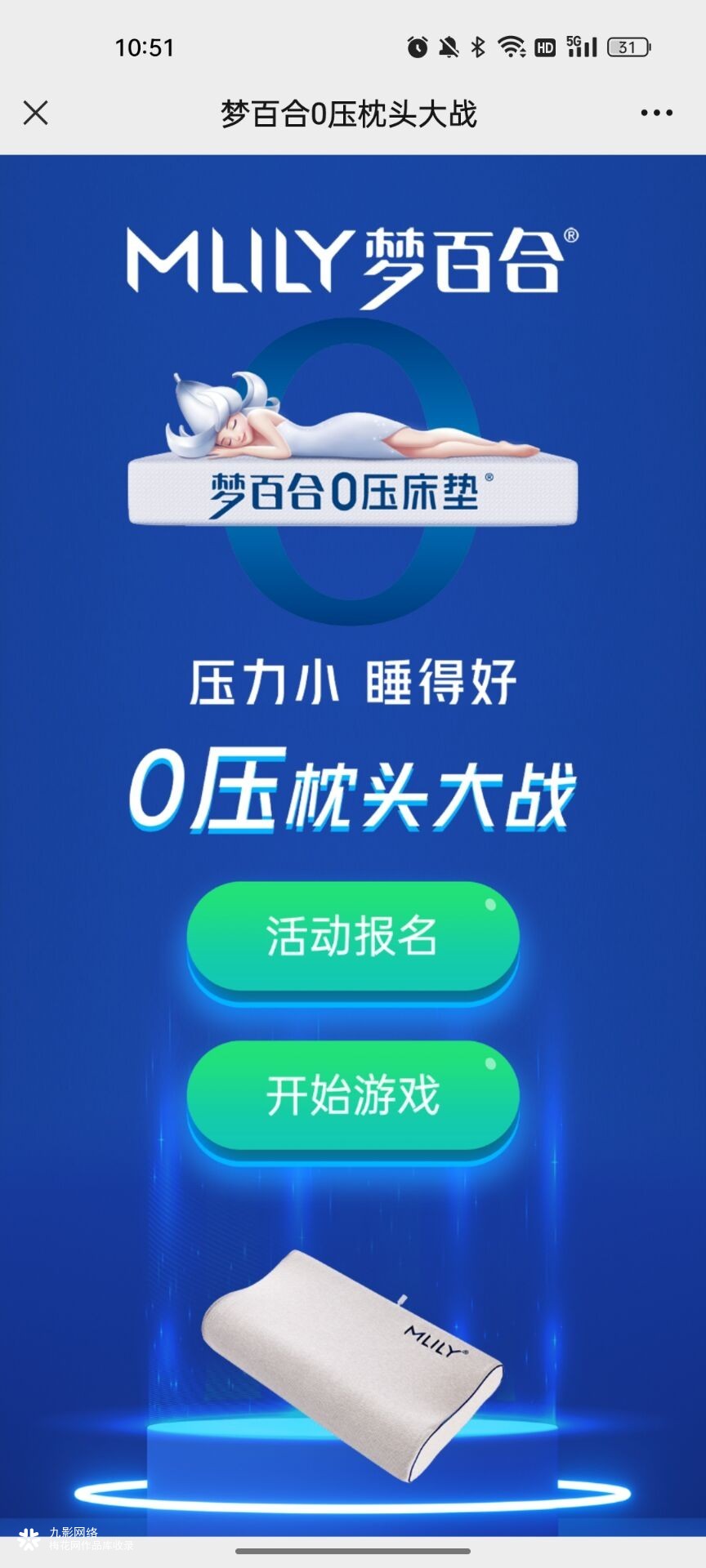The height and width of the screenshot is (1568, 706).
Task: Tap the 活动报名 button
Action: click(x=353, y=936)
